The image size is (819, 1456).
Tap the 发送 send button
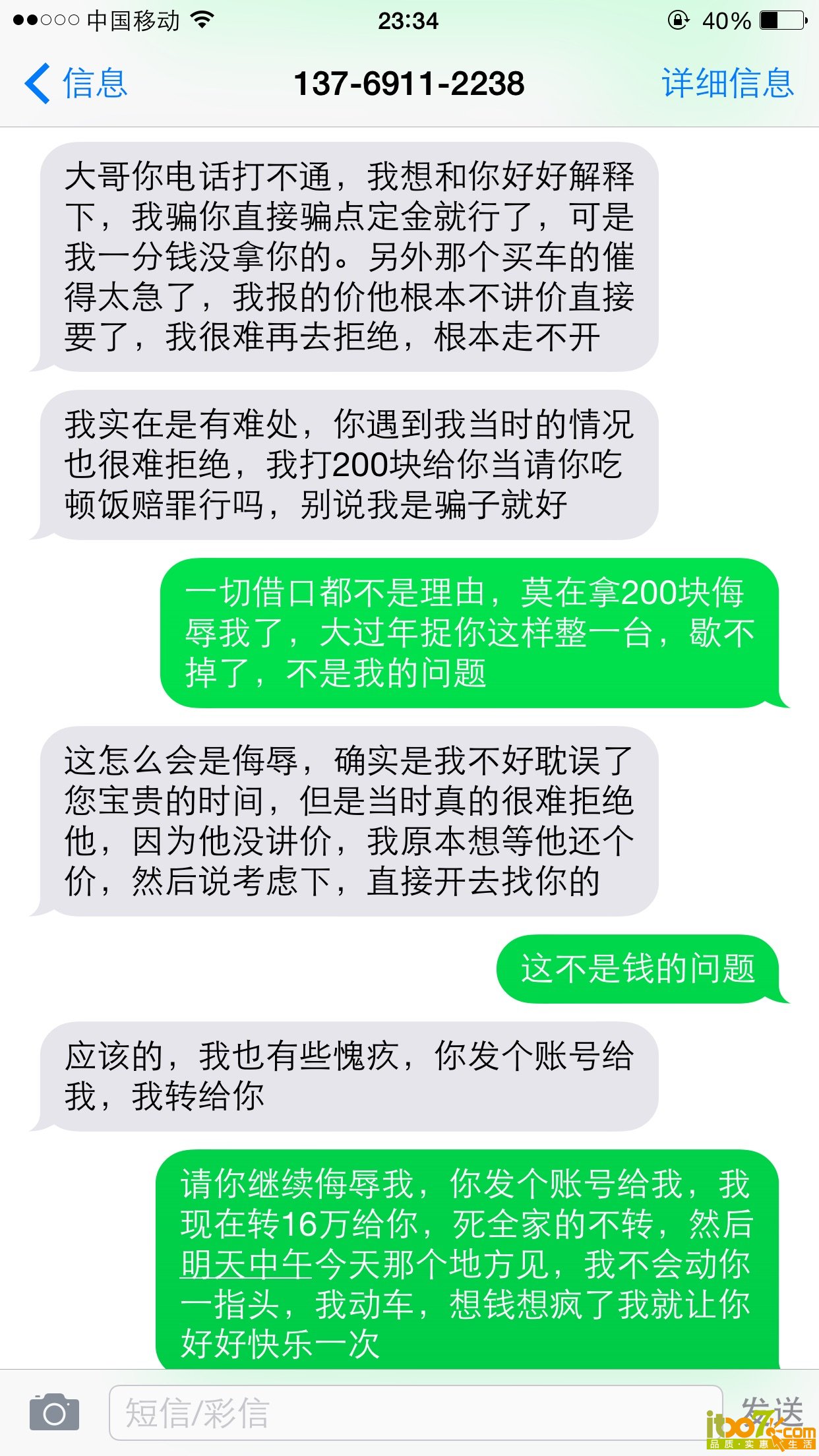click(771, 1411)
